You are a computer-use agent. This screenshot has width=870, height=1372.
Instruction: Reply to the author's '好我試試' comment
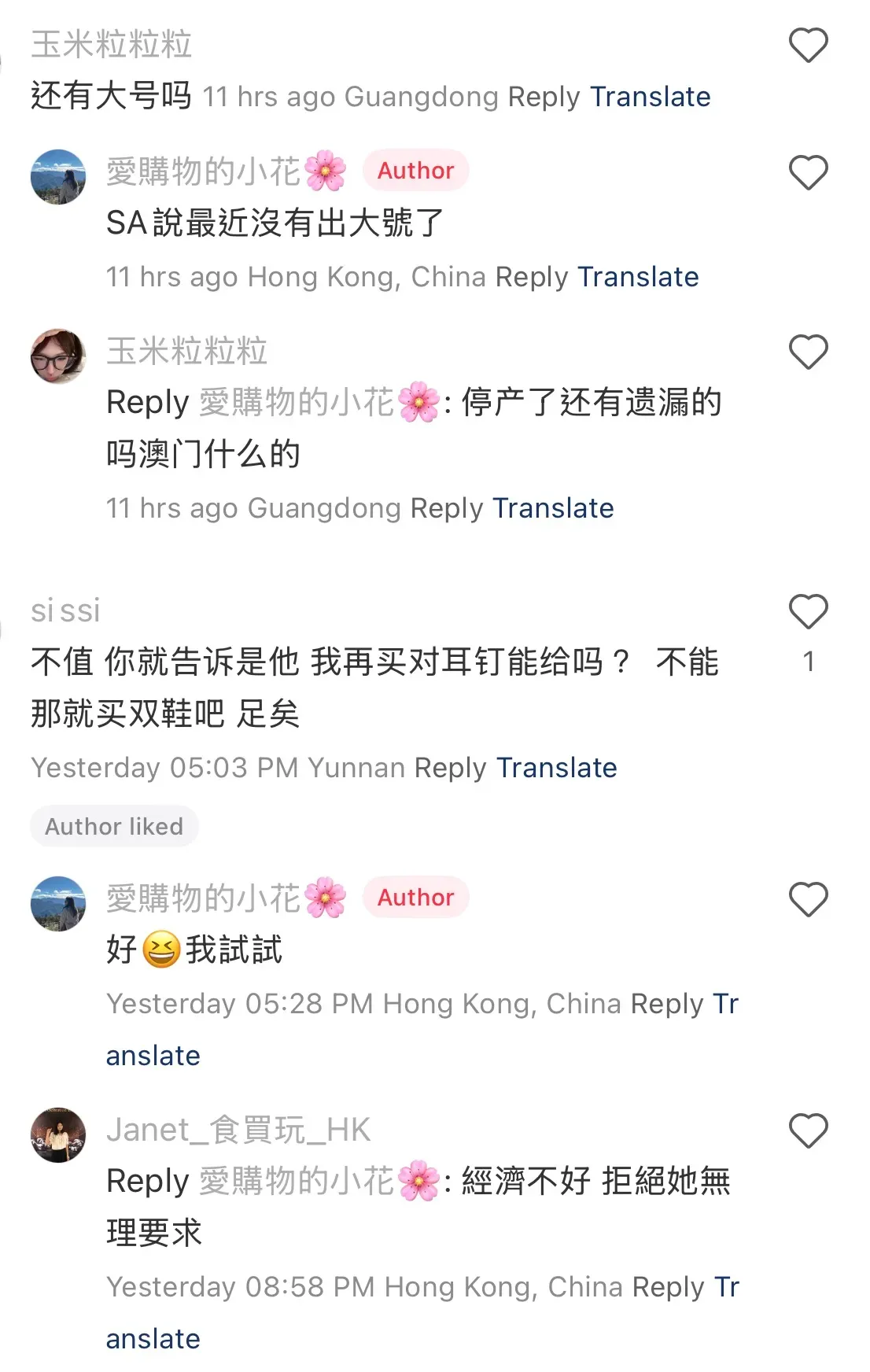[x=667, y=1004]
